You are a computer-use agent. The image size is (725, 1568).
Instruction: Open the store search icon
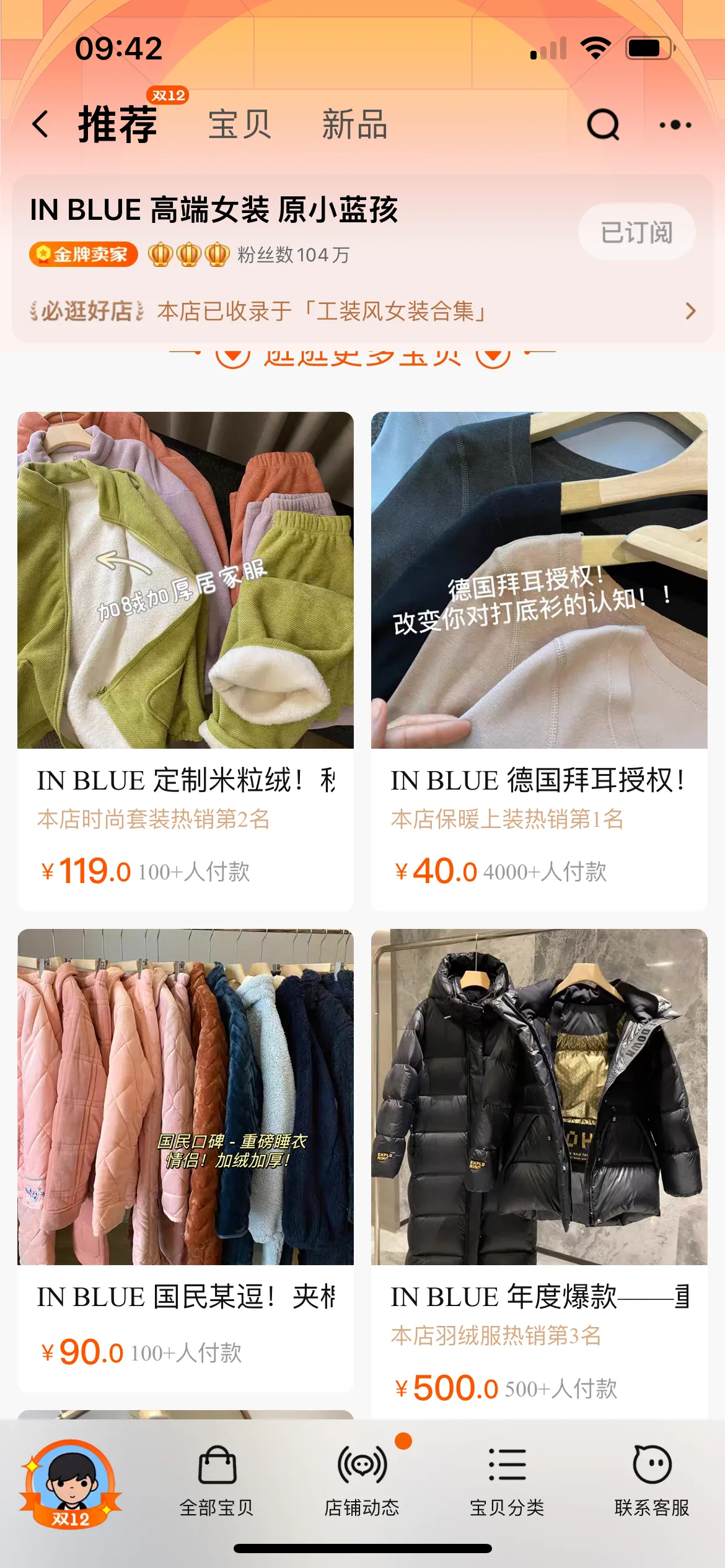602,124
